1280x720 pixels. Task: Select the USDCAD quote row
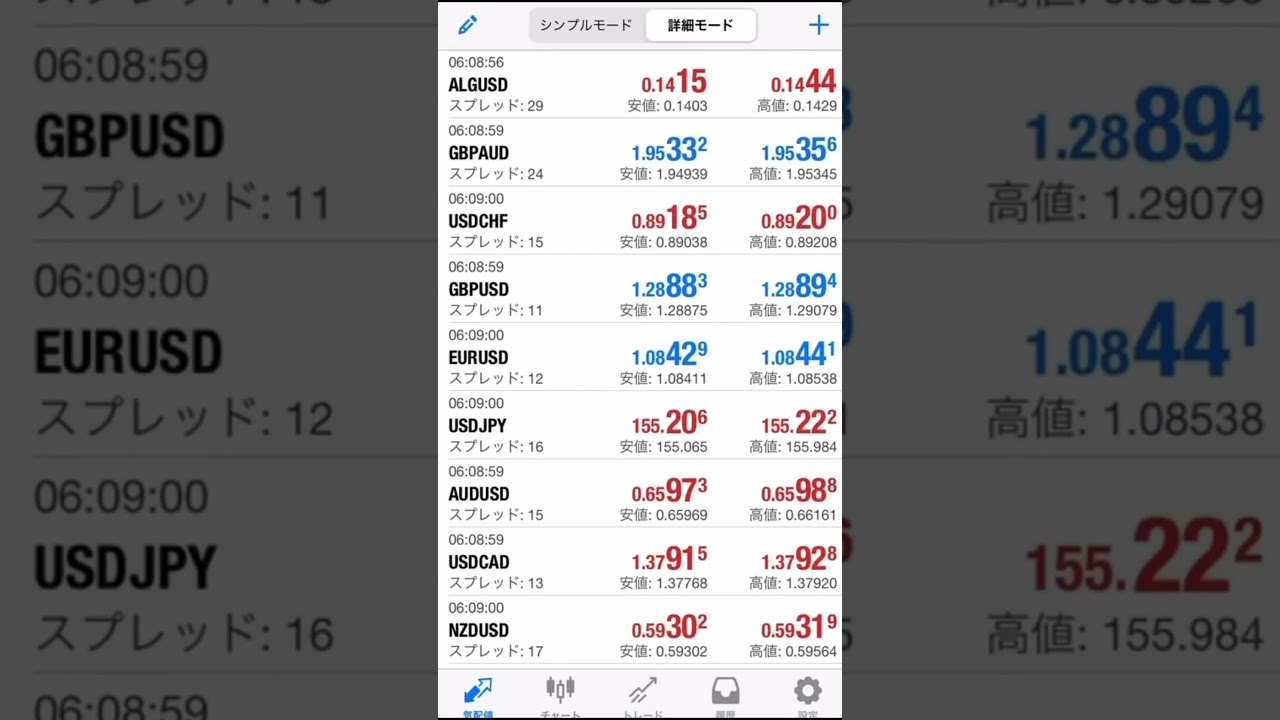point(640,561)
